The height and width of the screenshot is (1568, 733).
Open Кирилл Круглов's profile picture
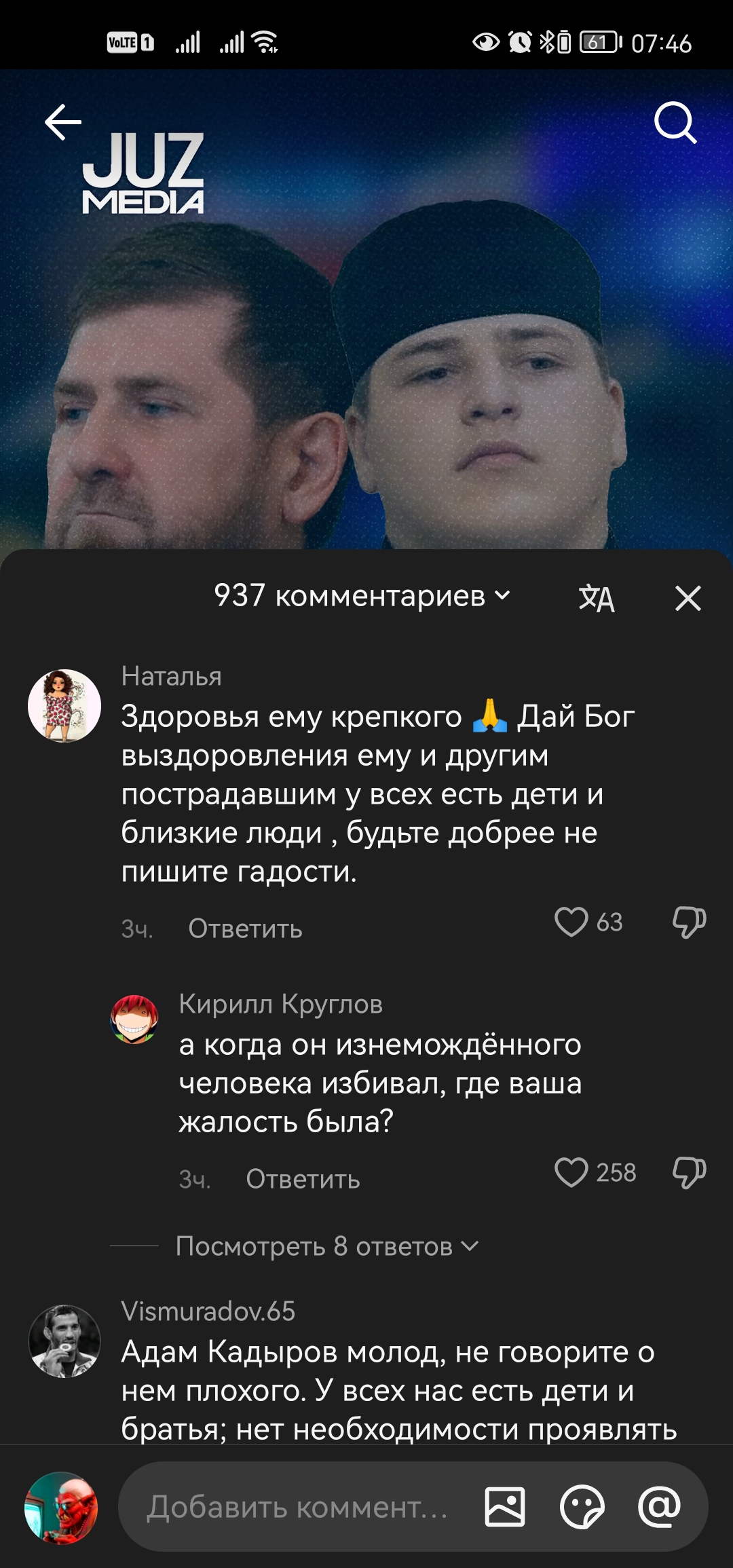(x=134, y=1019)
